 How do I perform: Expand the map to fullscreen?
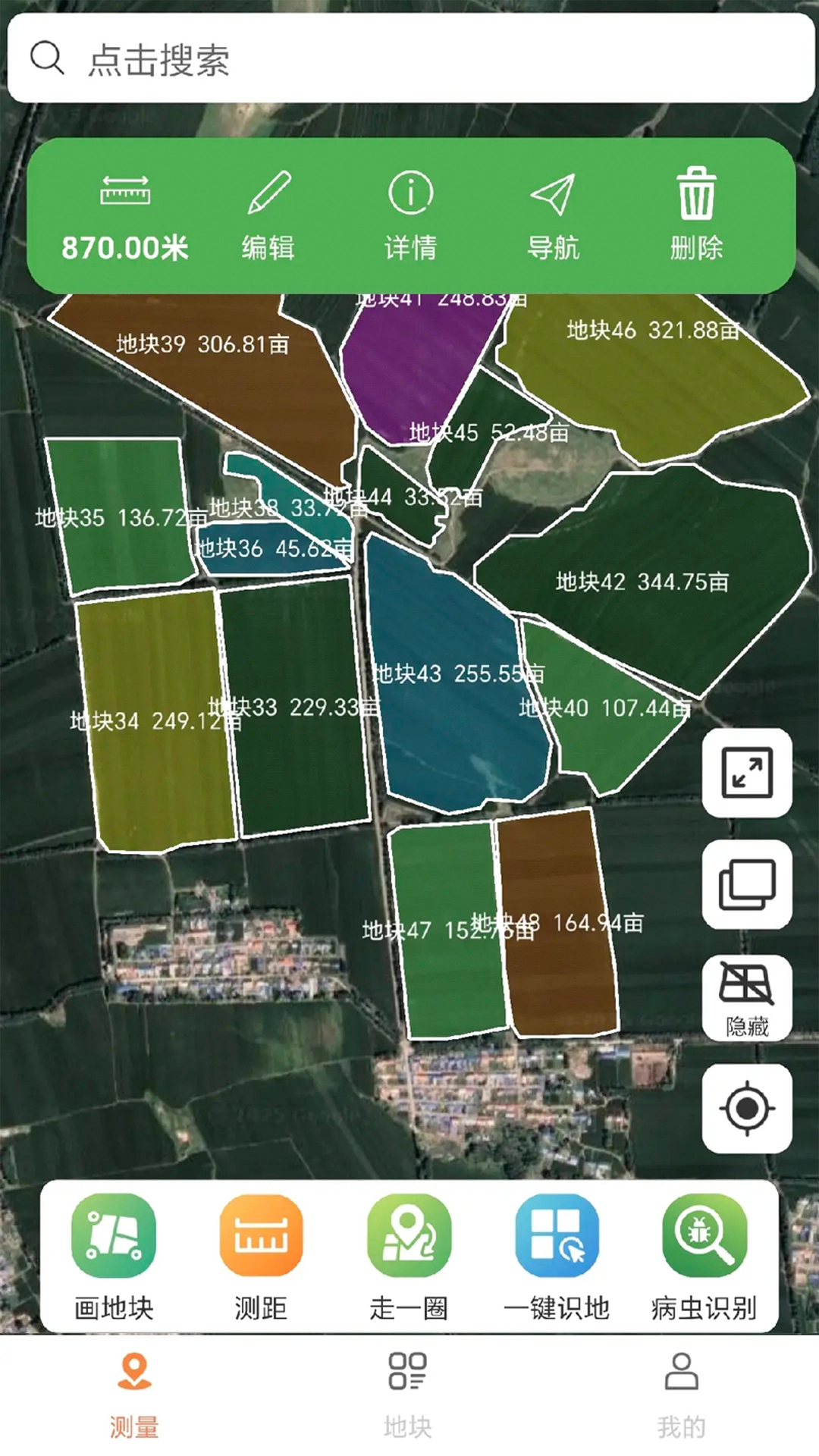point(747,772)
